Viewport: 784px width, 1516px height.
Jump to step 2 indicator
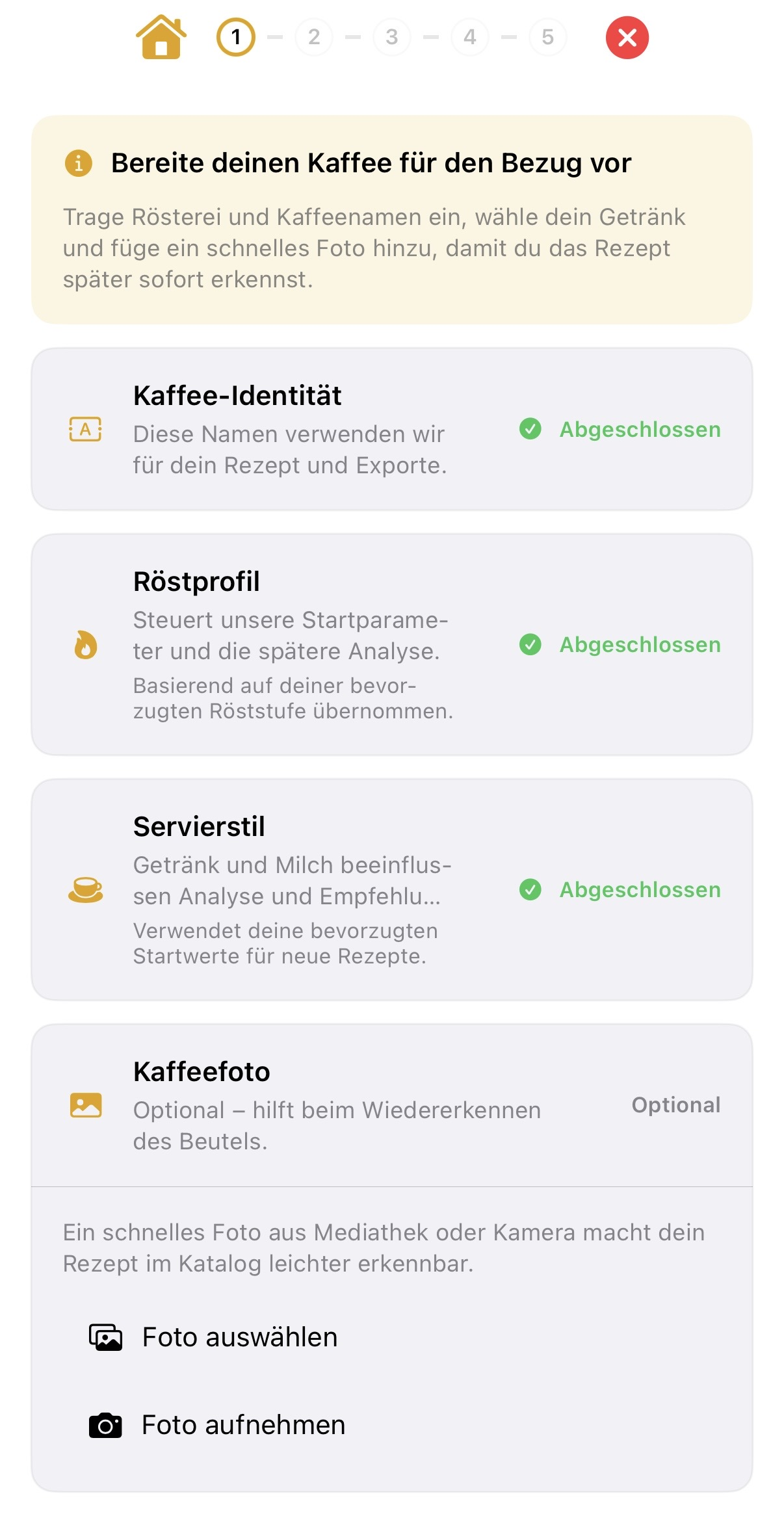pos(314,38)
